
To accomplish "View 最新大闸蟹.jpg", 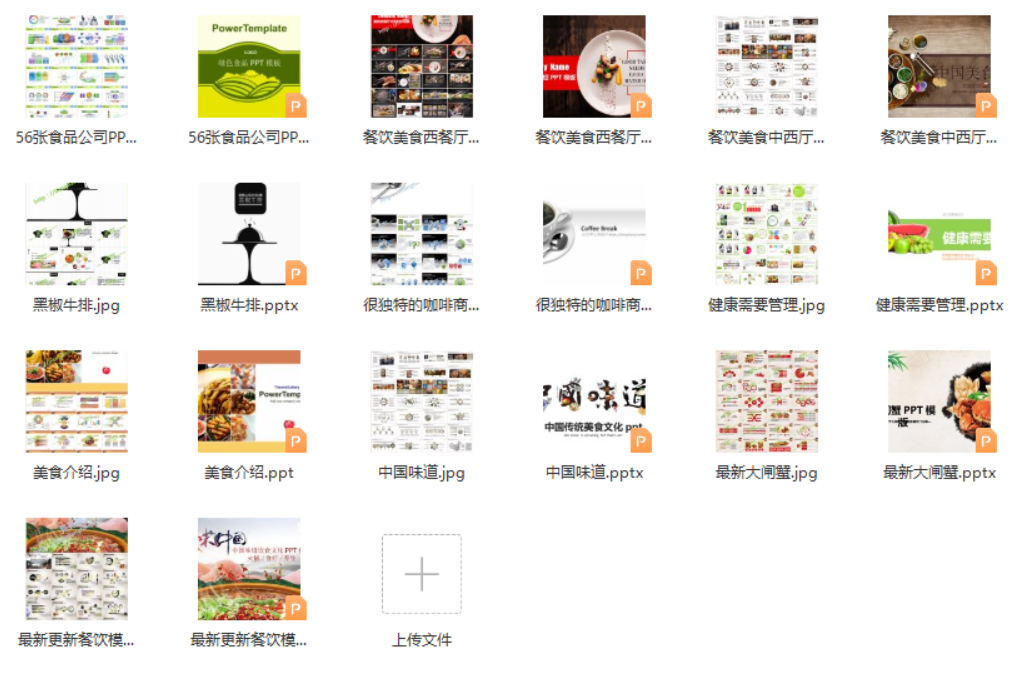I will point(766,401).
